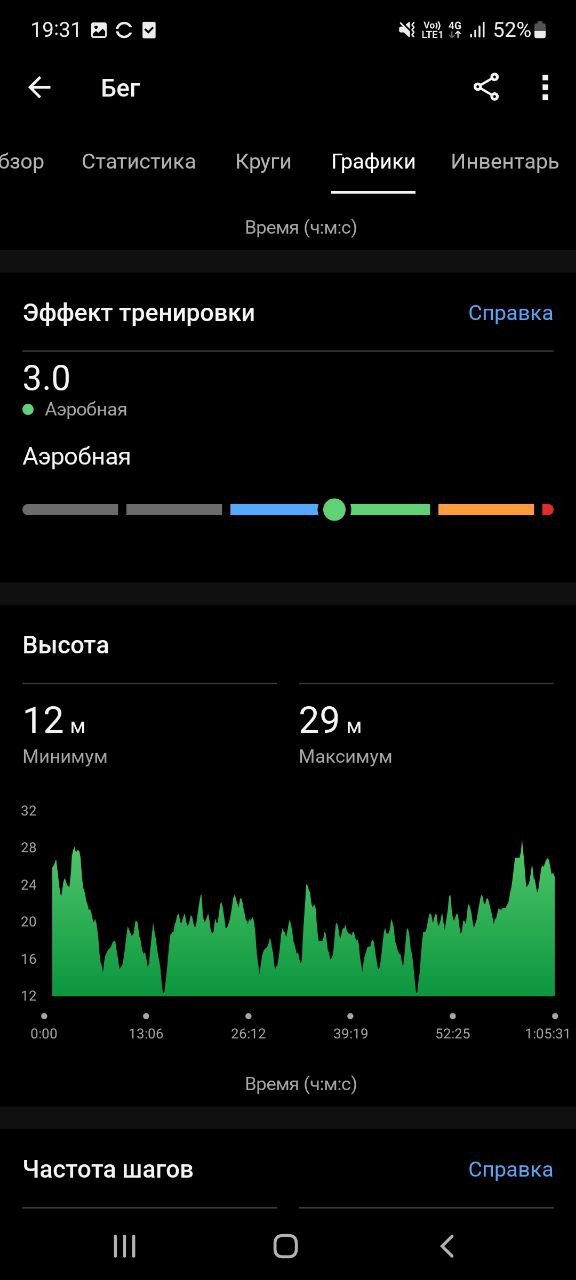Share this running activity
This screenshot has width=576, height=1280.
(x=486, y=88)
